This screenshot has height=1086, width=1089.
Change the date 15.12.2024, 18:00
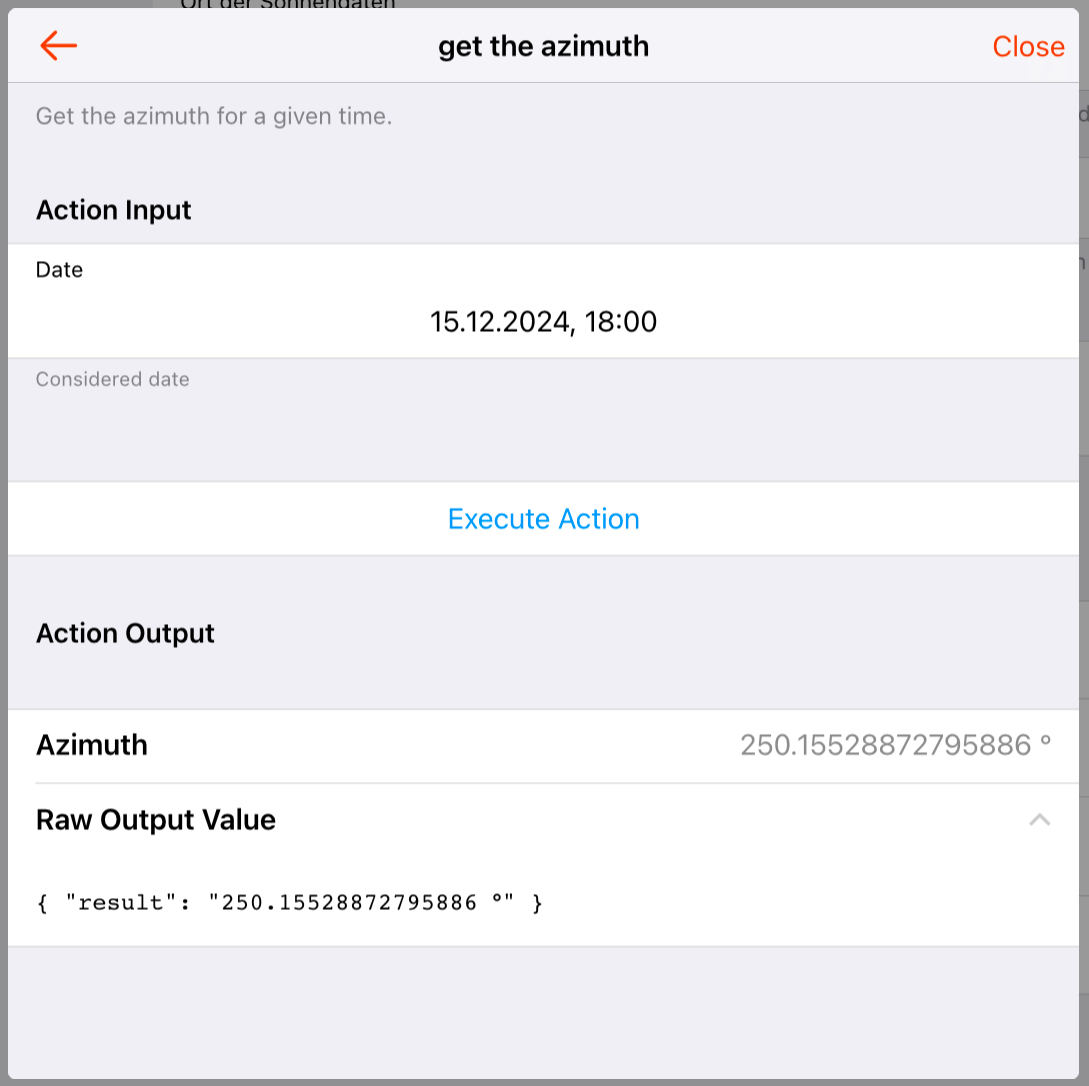point(543,322)
